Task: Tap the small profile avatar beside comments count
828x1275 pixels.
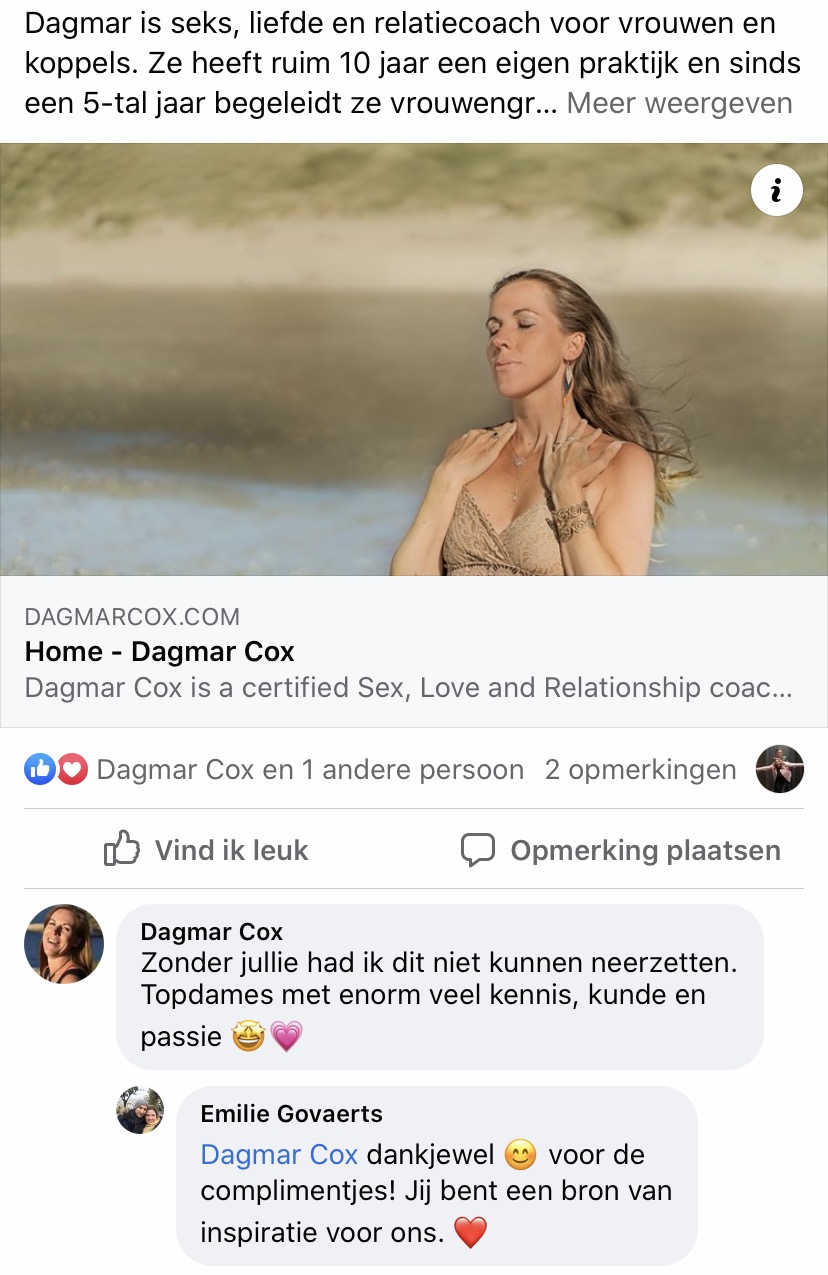Action: (780, 769)
